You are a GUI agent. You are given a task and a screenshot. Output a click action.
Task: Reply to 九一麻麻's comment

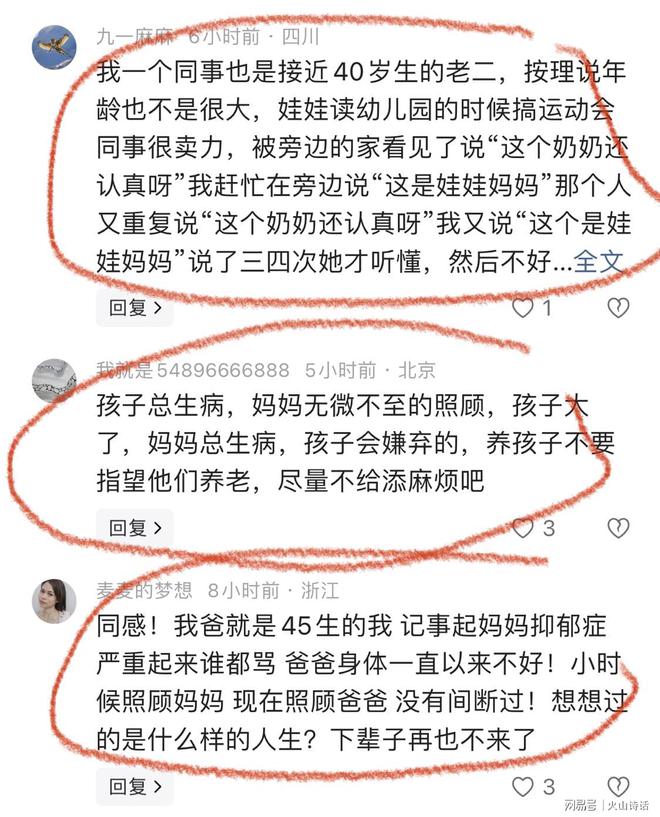tap(134, 308)
